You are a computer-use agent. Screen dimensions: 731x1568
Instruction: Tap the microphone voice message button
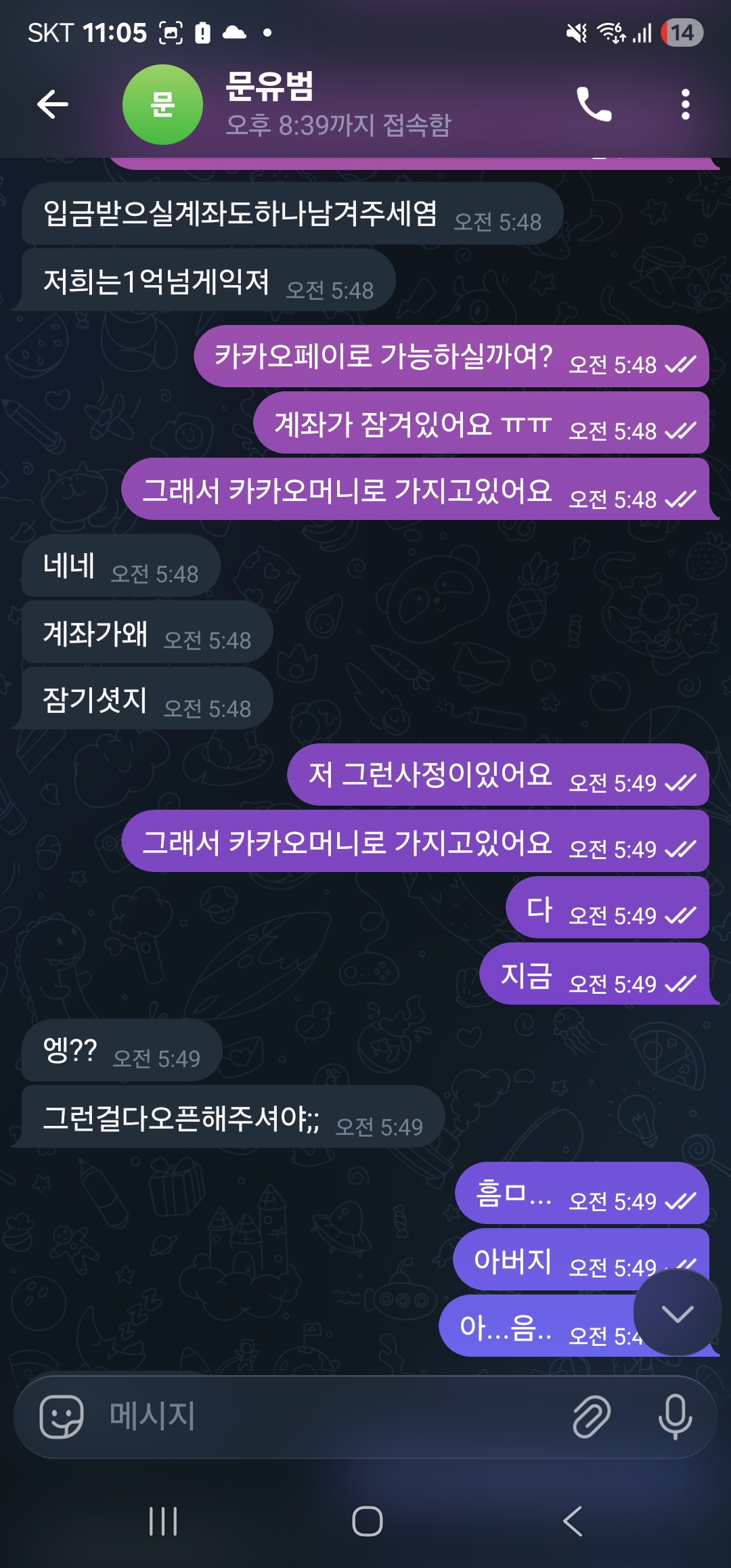click(x=675, y=1416)
